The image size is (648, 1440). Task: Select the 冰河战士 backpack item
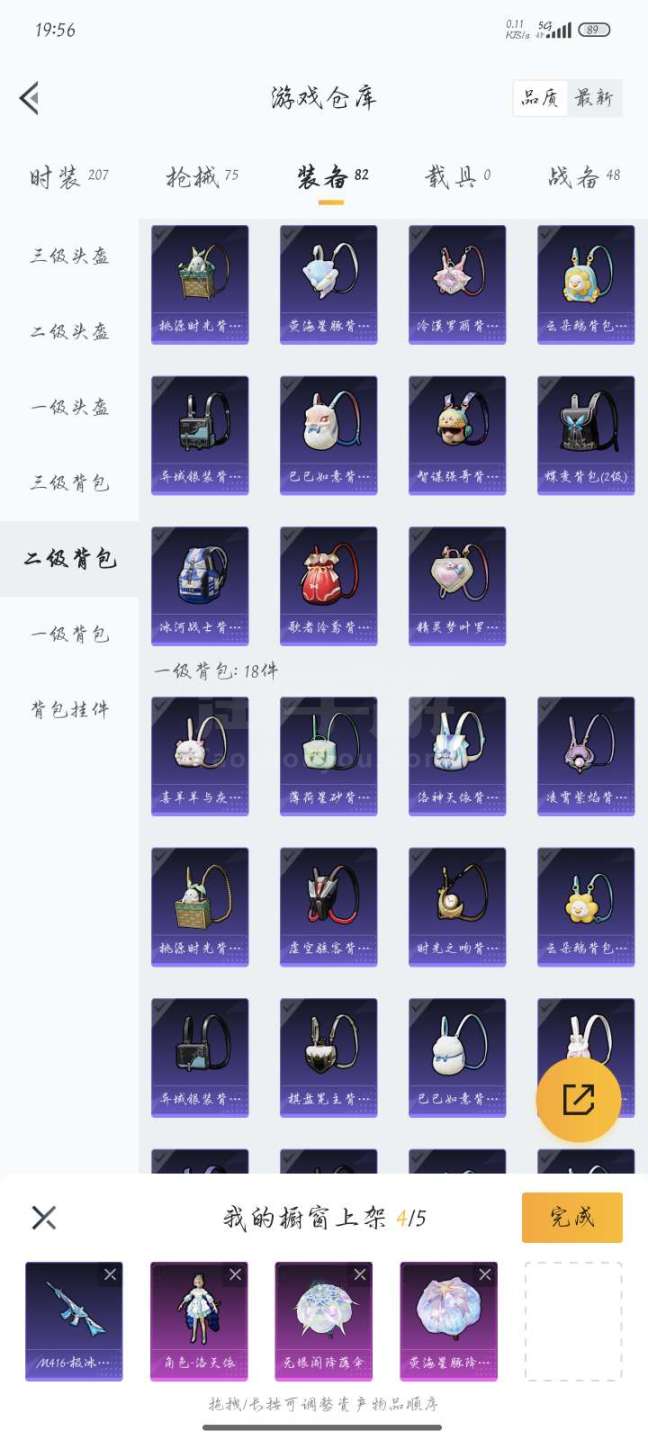click(200, 586)
